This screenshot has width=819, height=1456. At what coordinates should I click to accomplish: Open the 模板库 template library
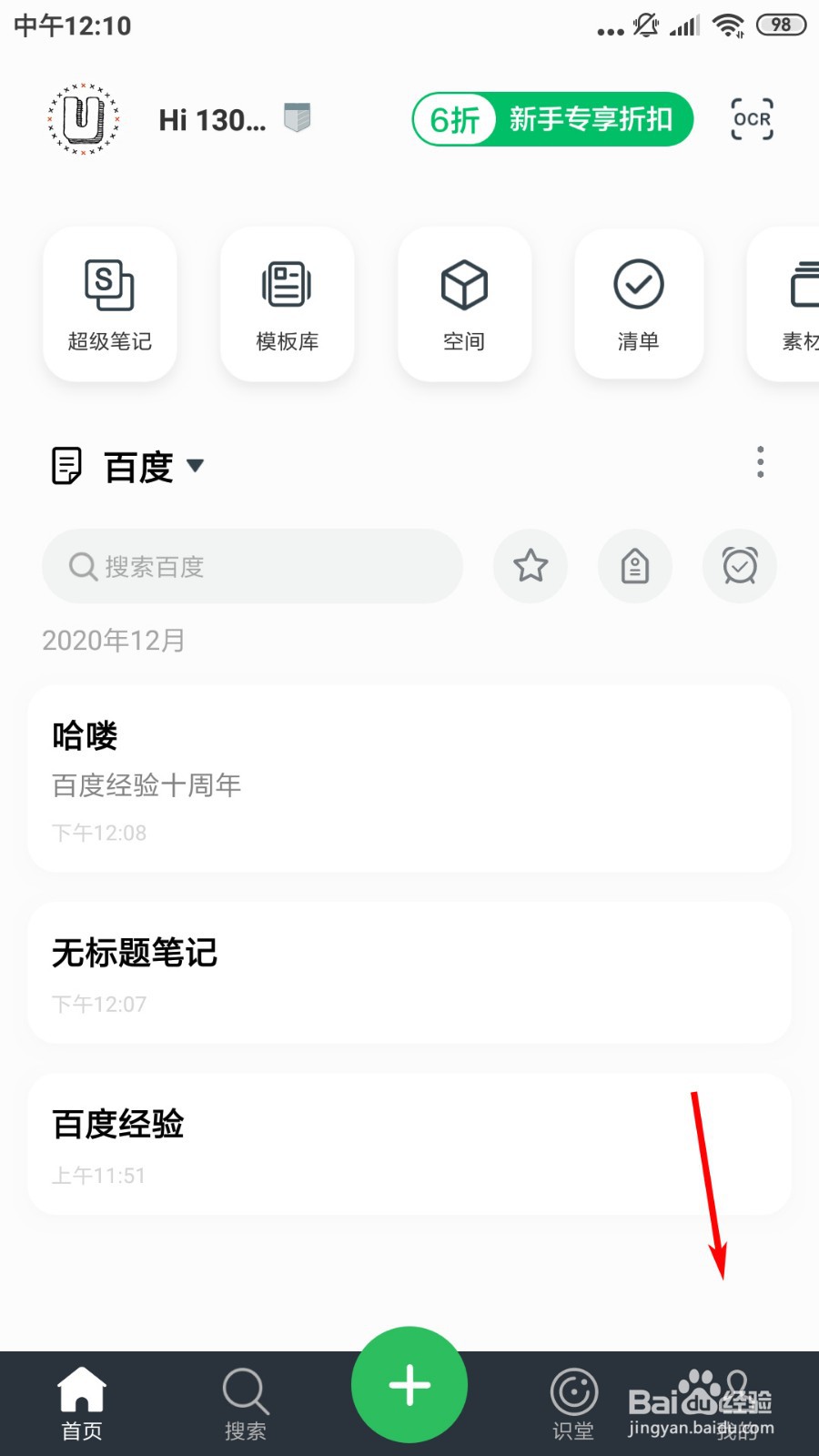tap(286, 305)
